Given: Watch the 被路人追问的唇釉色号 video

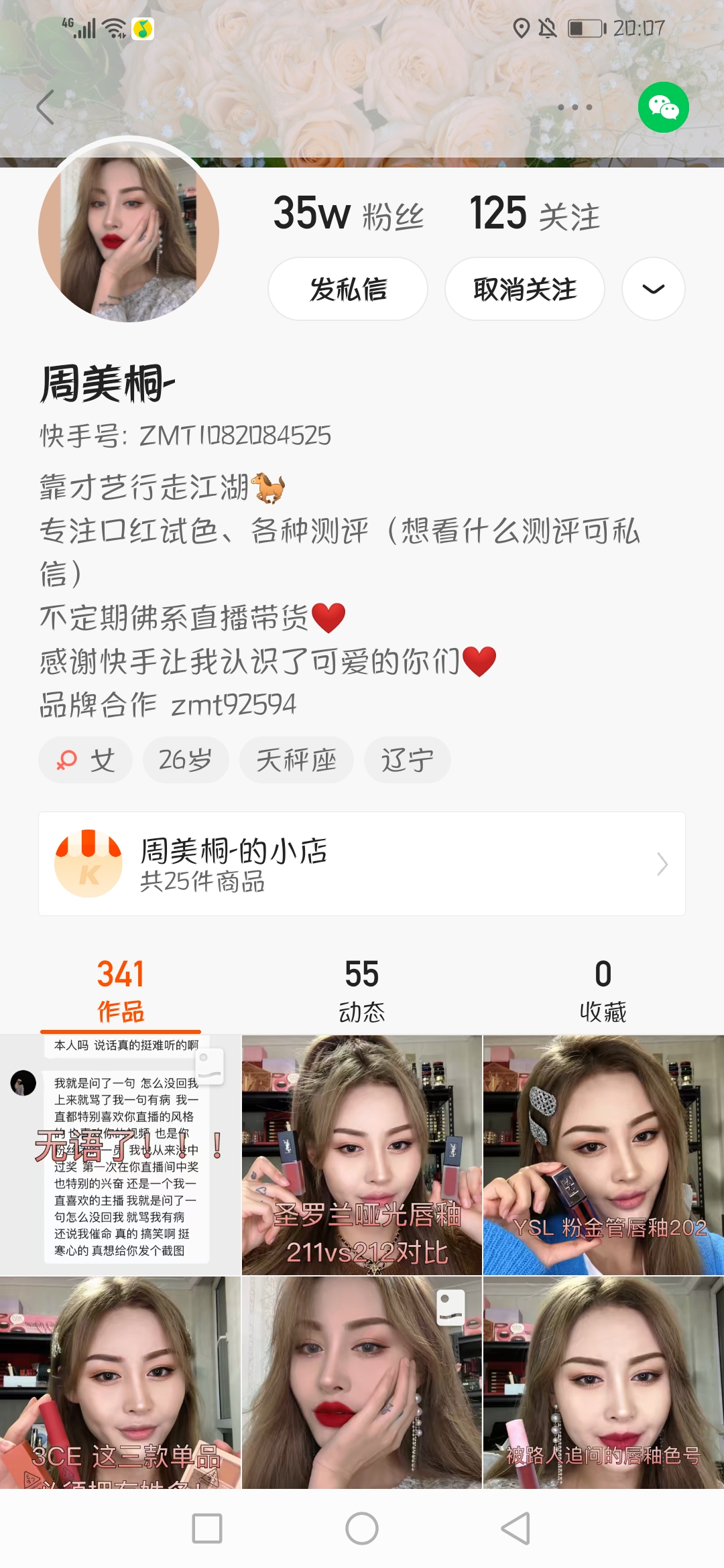Looking at the screenshot, I should point(603,1383).
